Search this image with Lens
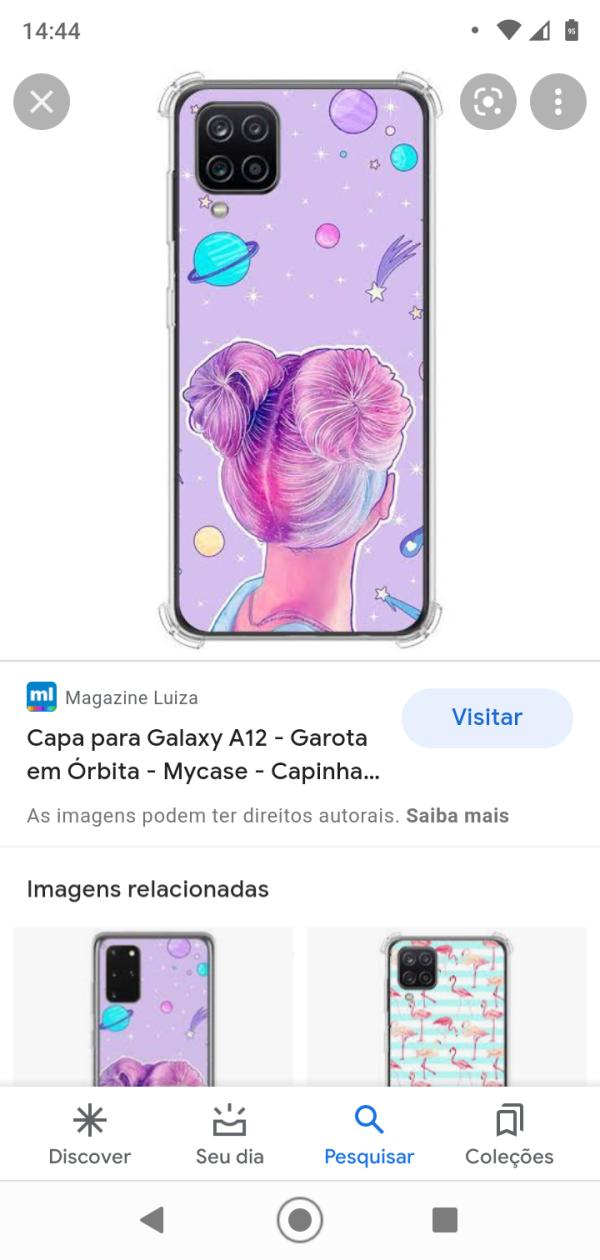The height and width of the screenshot is (1260, 600). pos(488,102)
